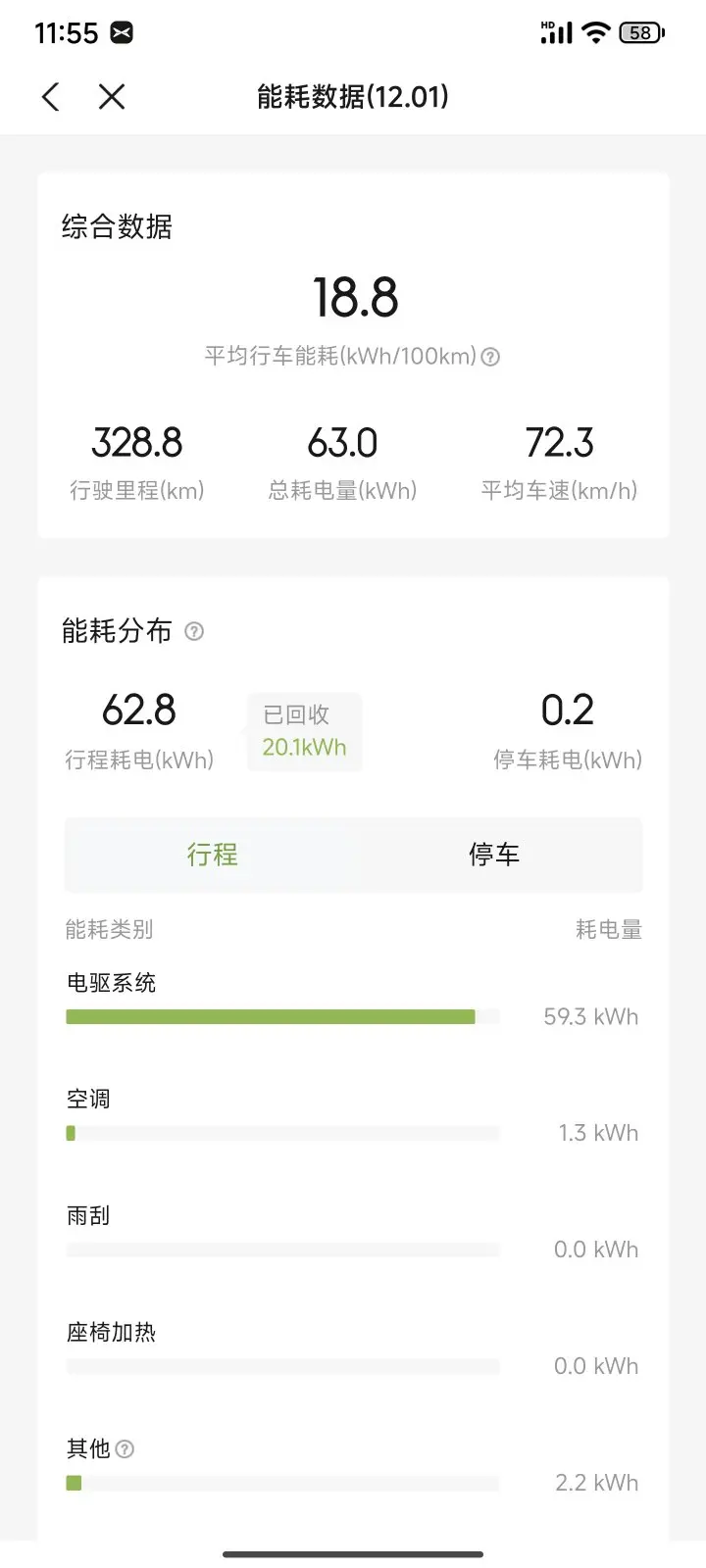Select the 行程 tab
The height and width of the screenshot is (1568, 706).
click(212, 855)
